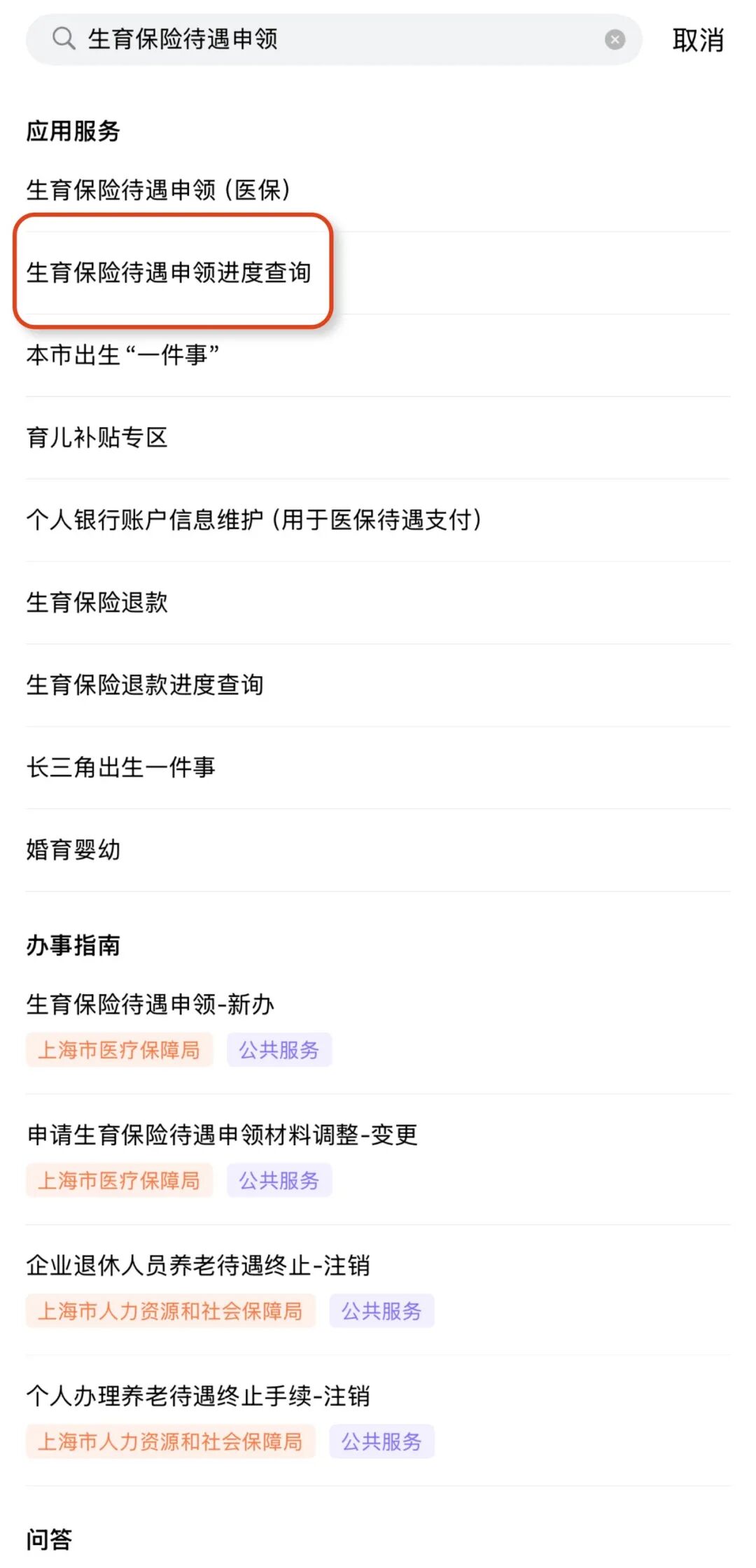Select 育儿补贴专区
Image resolution: width=756 pixels, height=1568 pixels.
pos(378,437)
